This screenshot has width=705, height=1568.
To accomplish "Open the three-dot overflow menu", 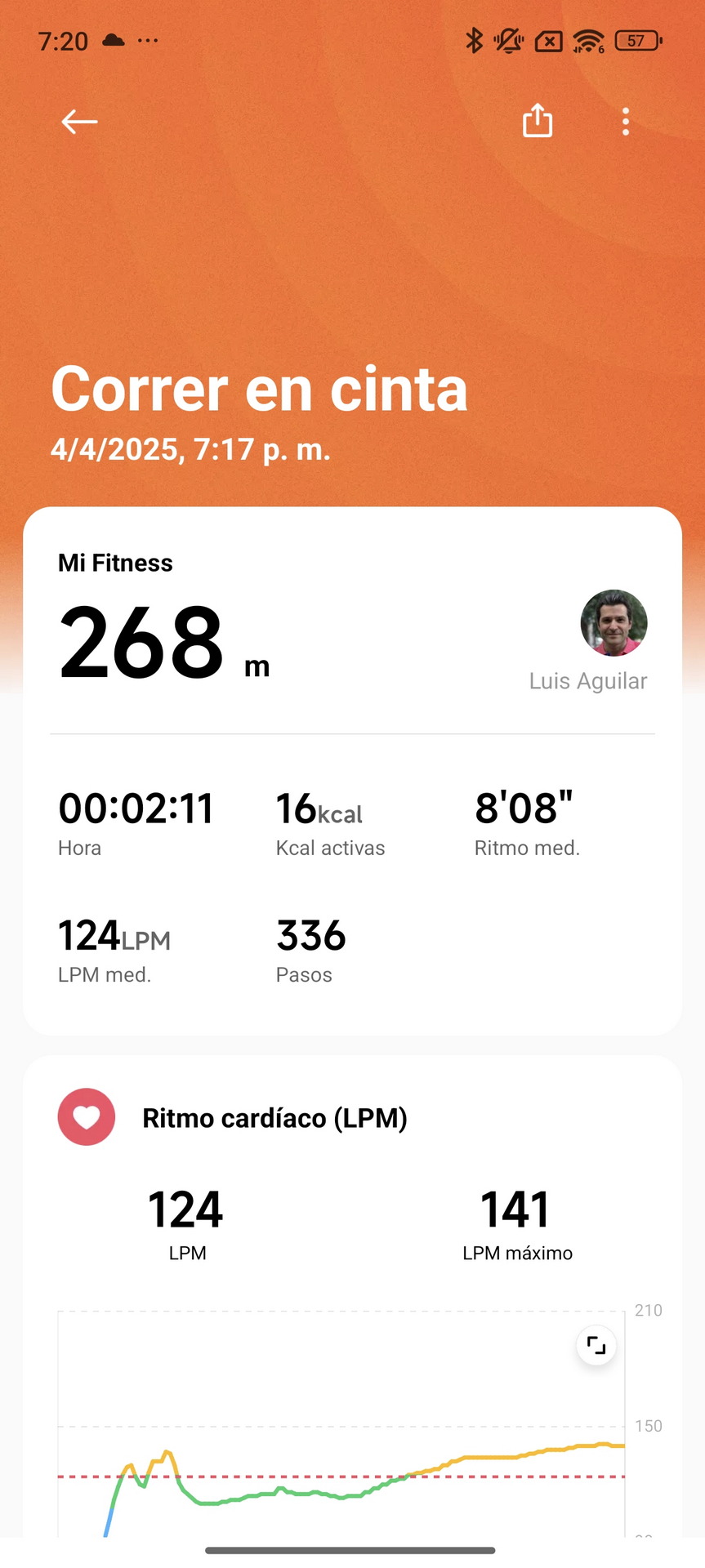I will tap(626, 122).
